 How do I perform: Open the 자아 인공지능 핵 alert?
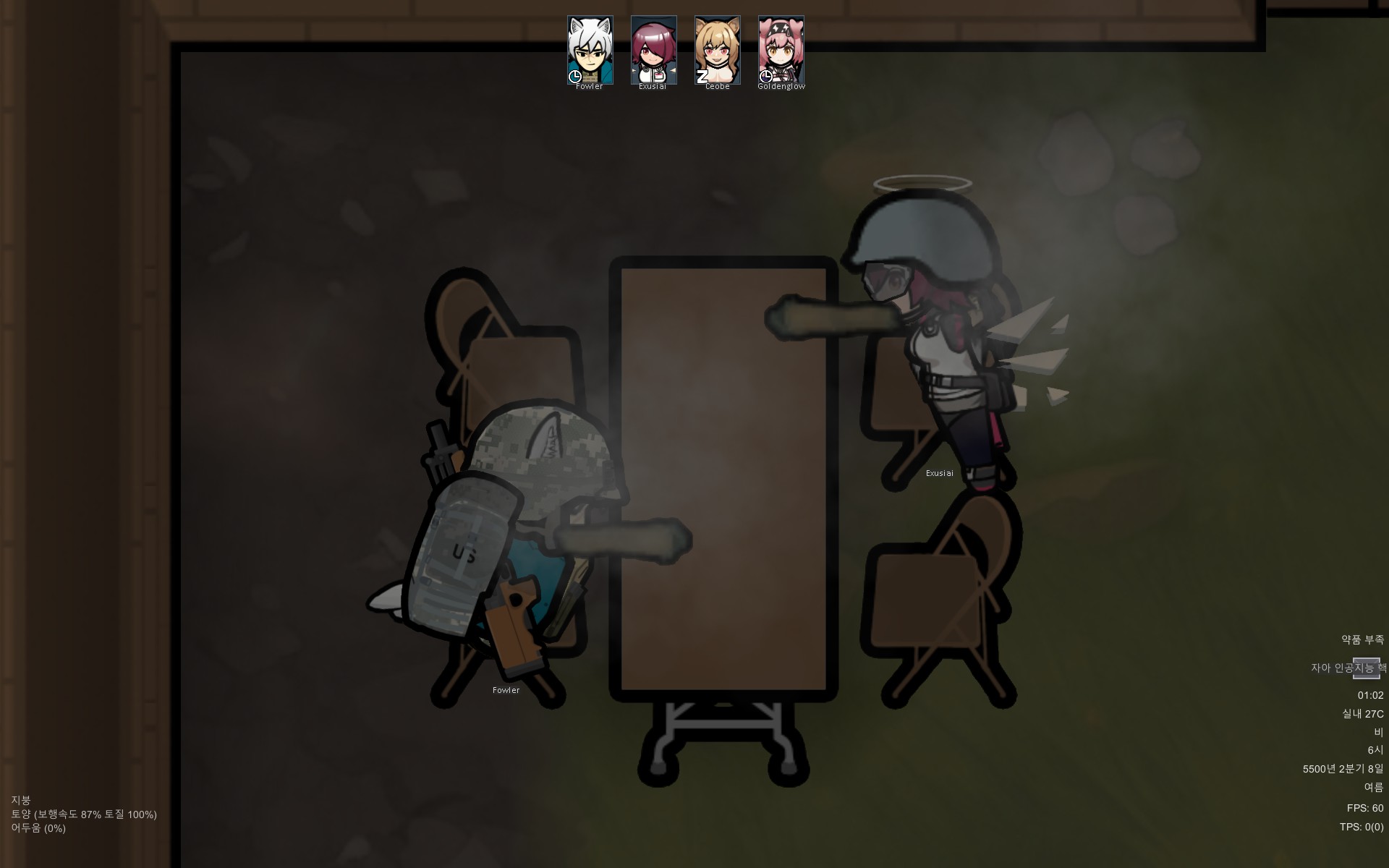pyautogui.click(x=1347, y=668)
